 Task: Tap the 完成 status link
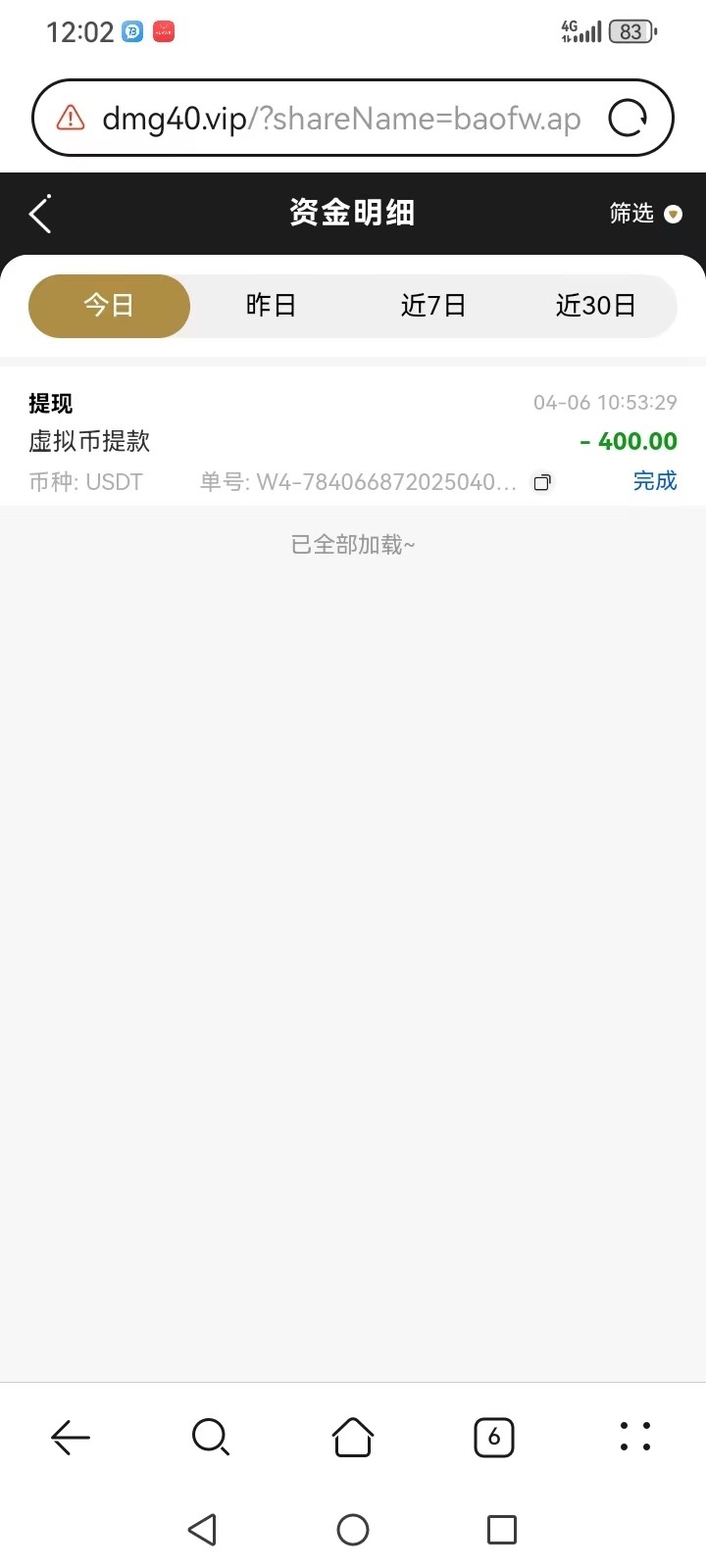tap(654, 481)
